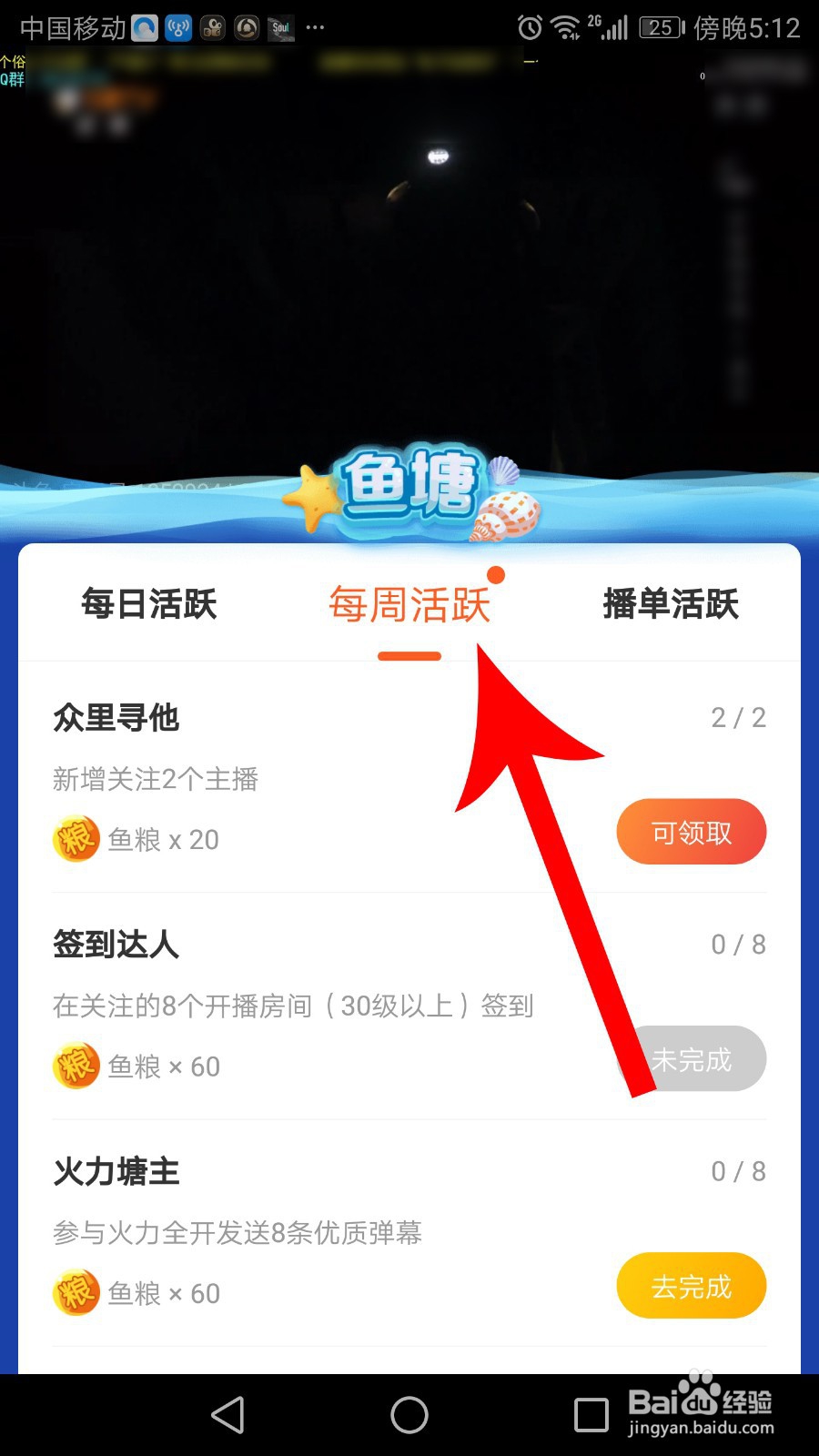Tap the Home circle navigation button

pyautogui.click(x=409, y=1415)
